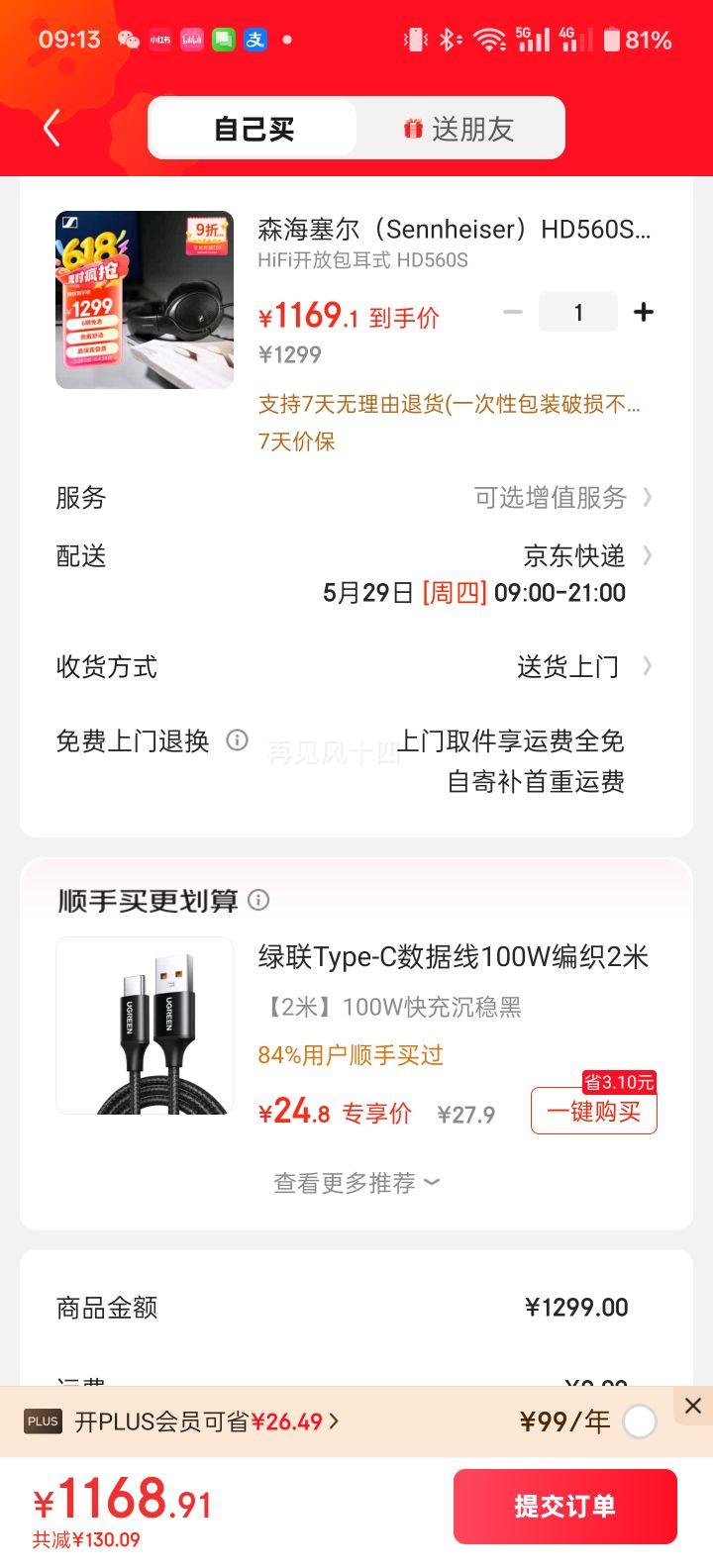The image size is (713, 1568).
Task: Tap the info icon next to 免费上门退换
Action: tap(237, 740)
